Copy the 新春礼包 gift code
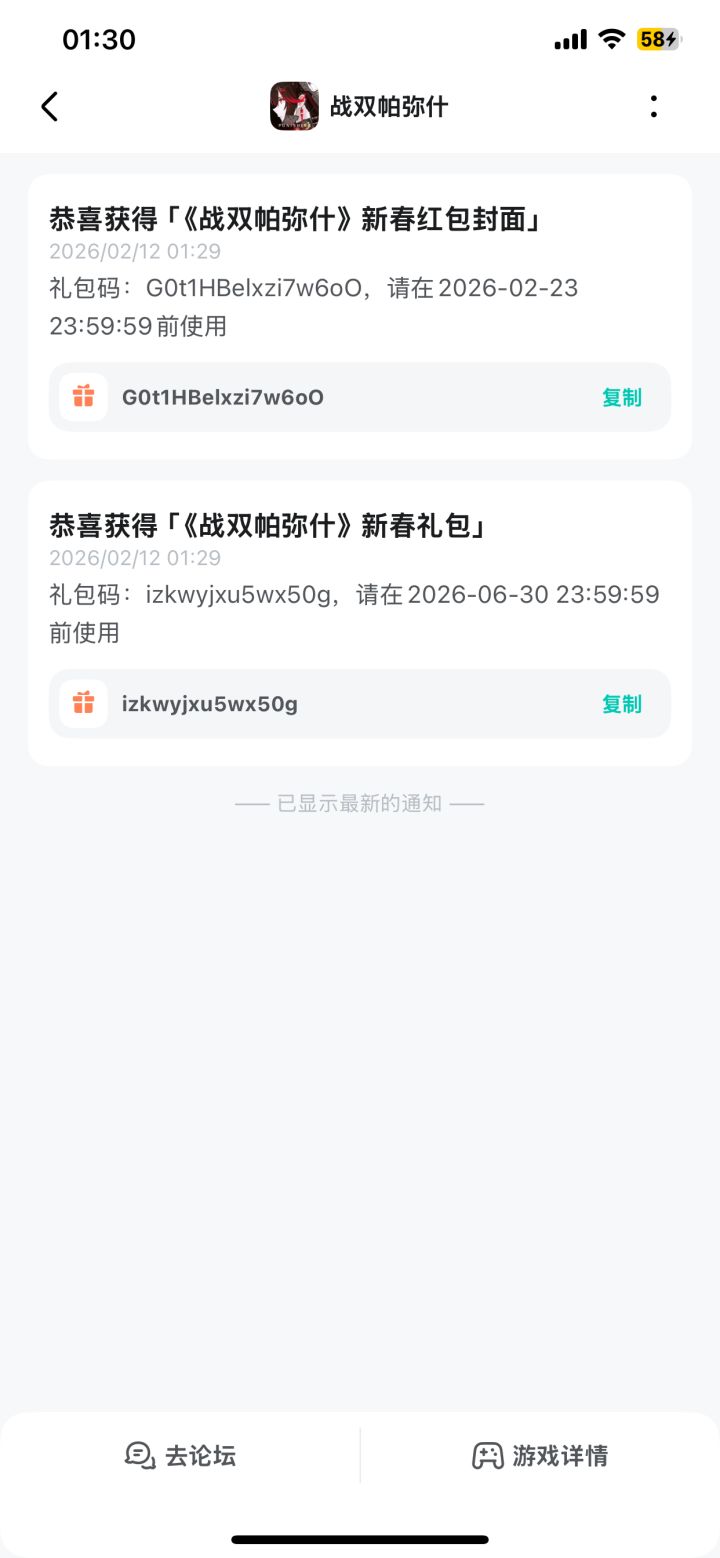 621,704
